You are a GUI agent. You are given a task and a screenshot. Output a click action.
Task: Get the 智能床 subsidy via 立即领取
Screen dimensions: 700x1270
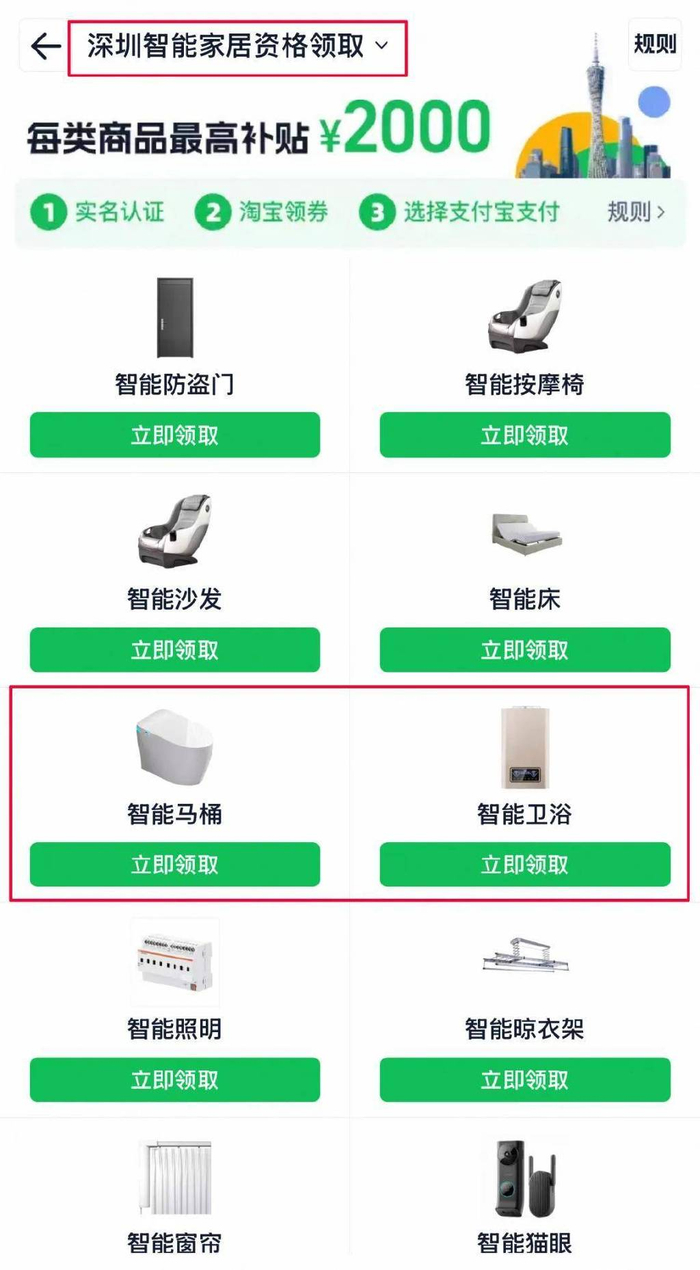tap(525, 650)
